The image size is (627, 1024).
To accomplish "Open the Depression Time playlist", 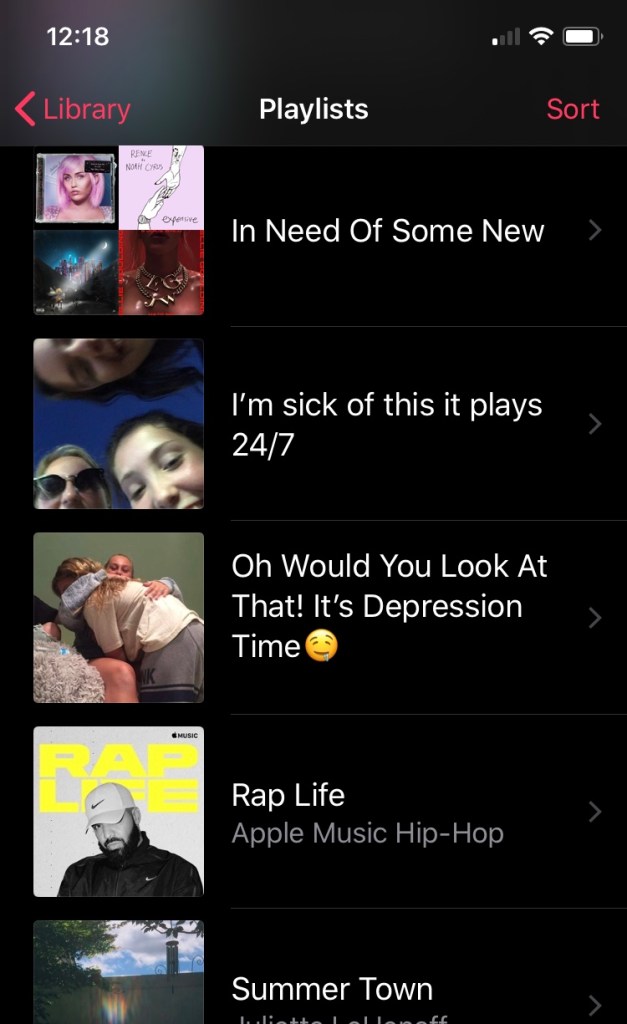I will (389, 606).
